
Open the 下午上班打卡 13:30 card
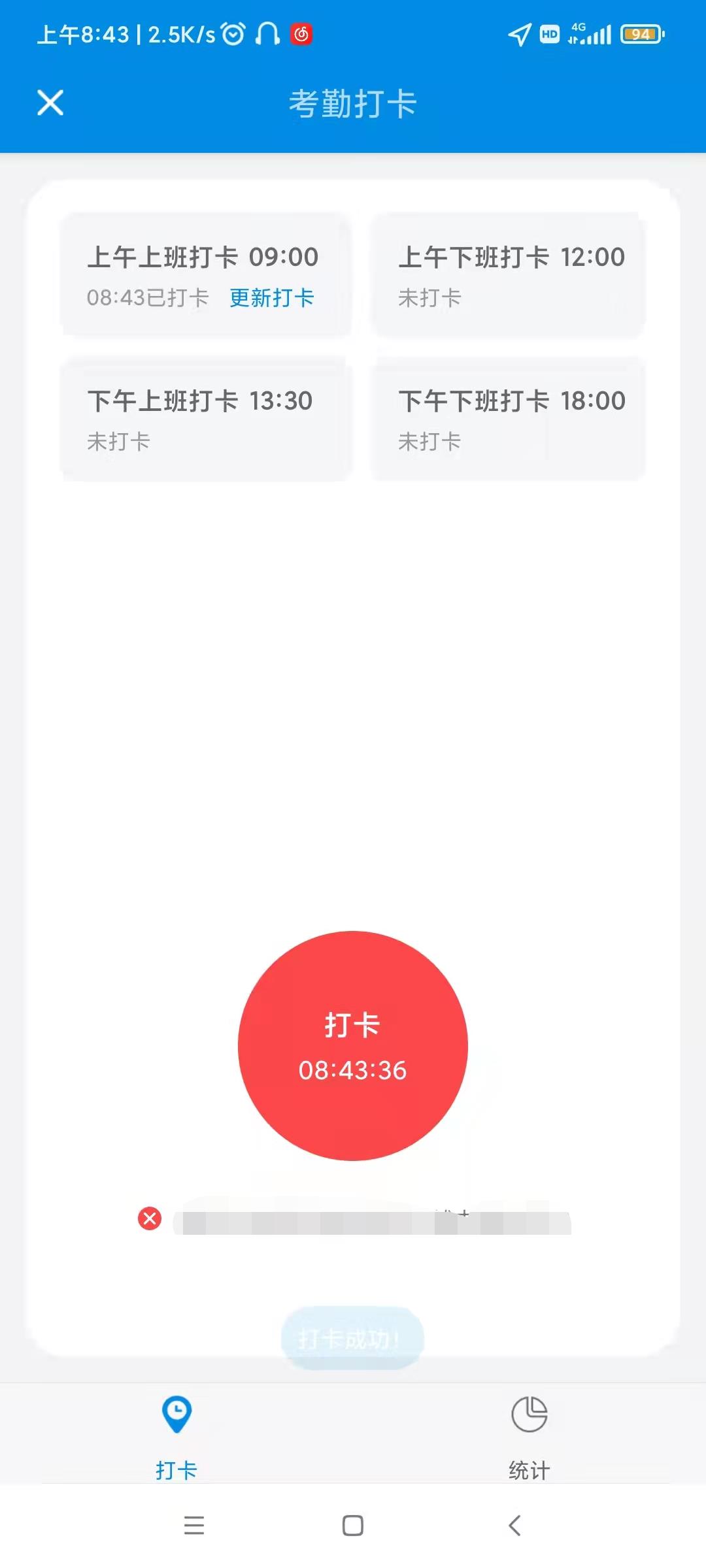tap(205, 419)
